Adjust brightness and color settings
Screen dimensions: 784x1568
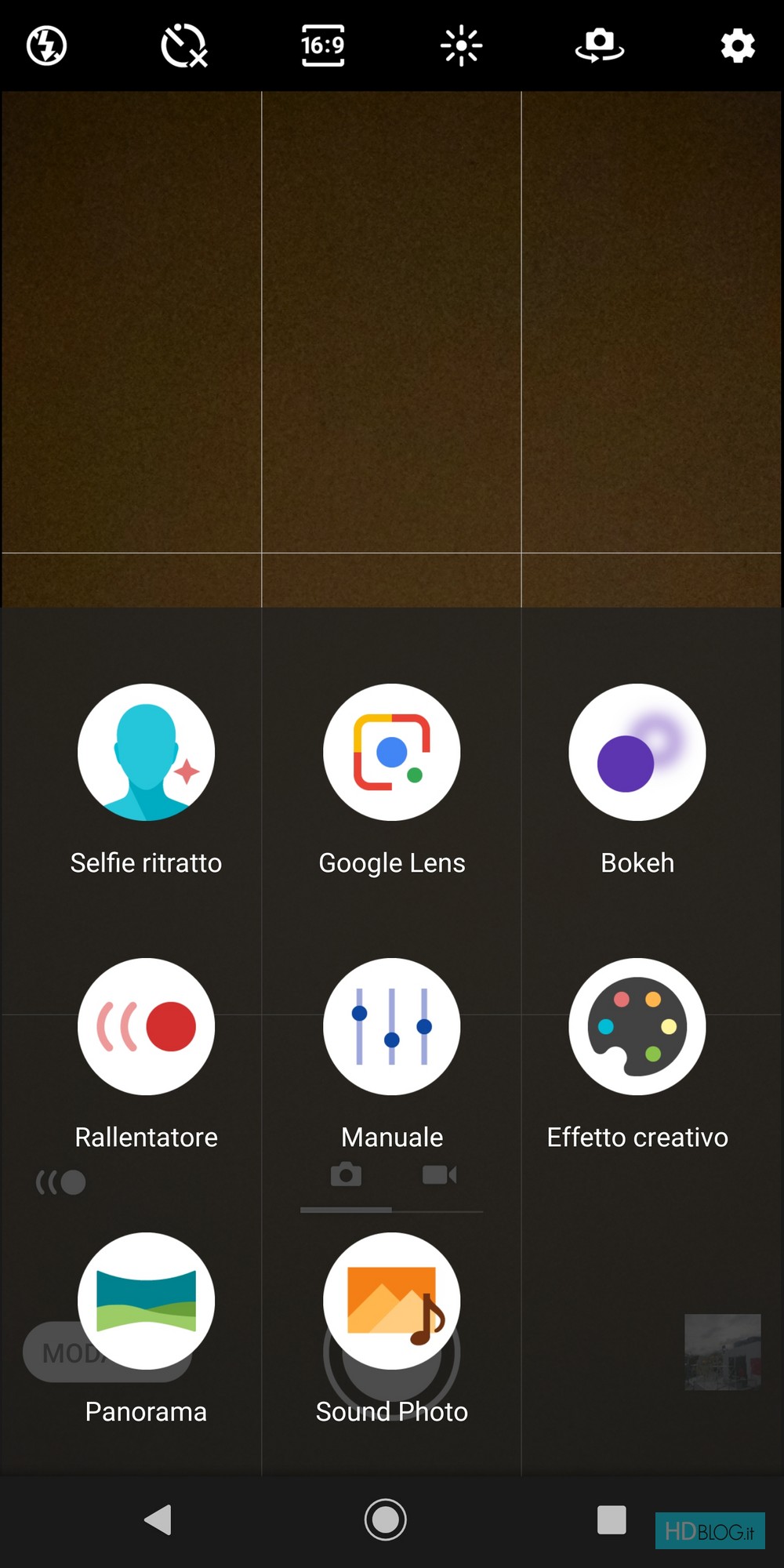click(461, 45)
